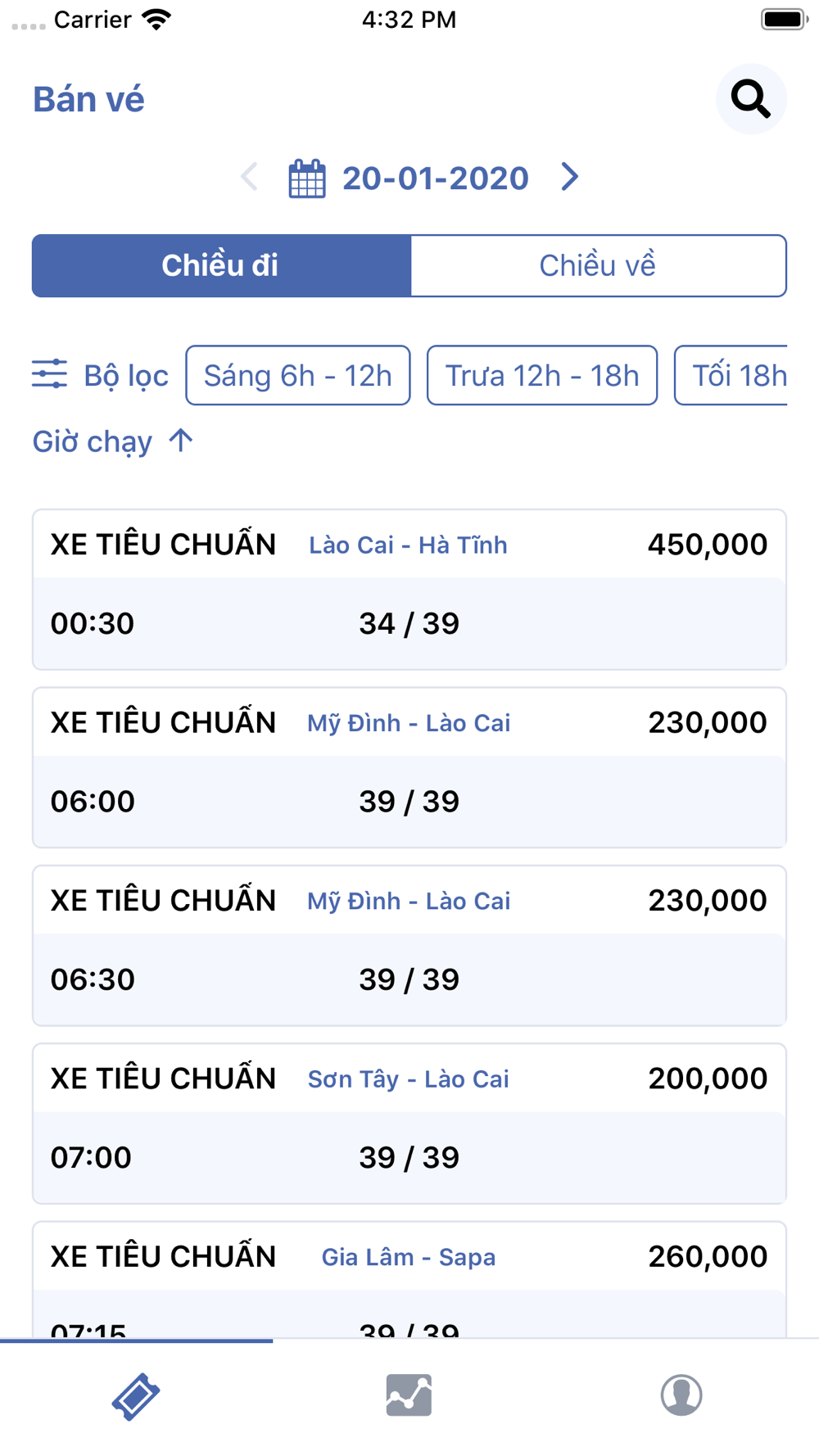Open the 06:30 Mỹ Đình - Lào Cai trip
The height and width of the screenshot is (1456, 819).
pyautogui.click(x=409, y=946)
